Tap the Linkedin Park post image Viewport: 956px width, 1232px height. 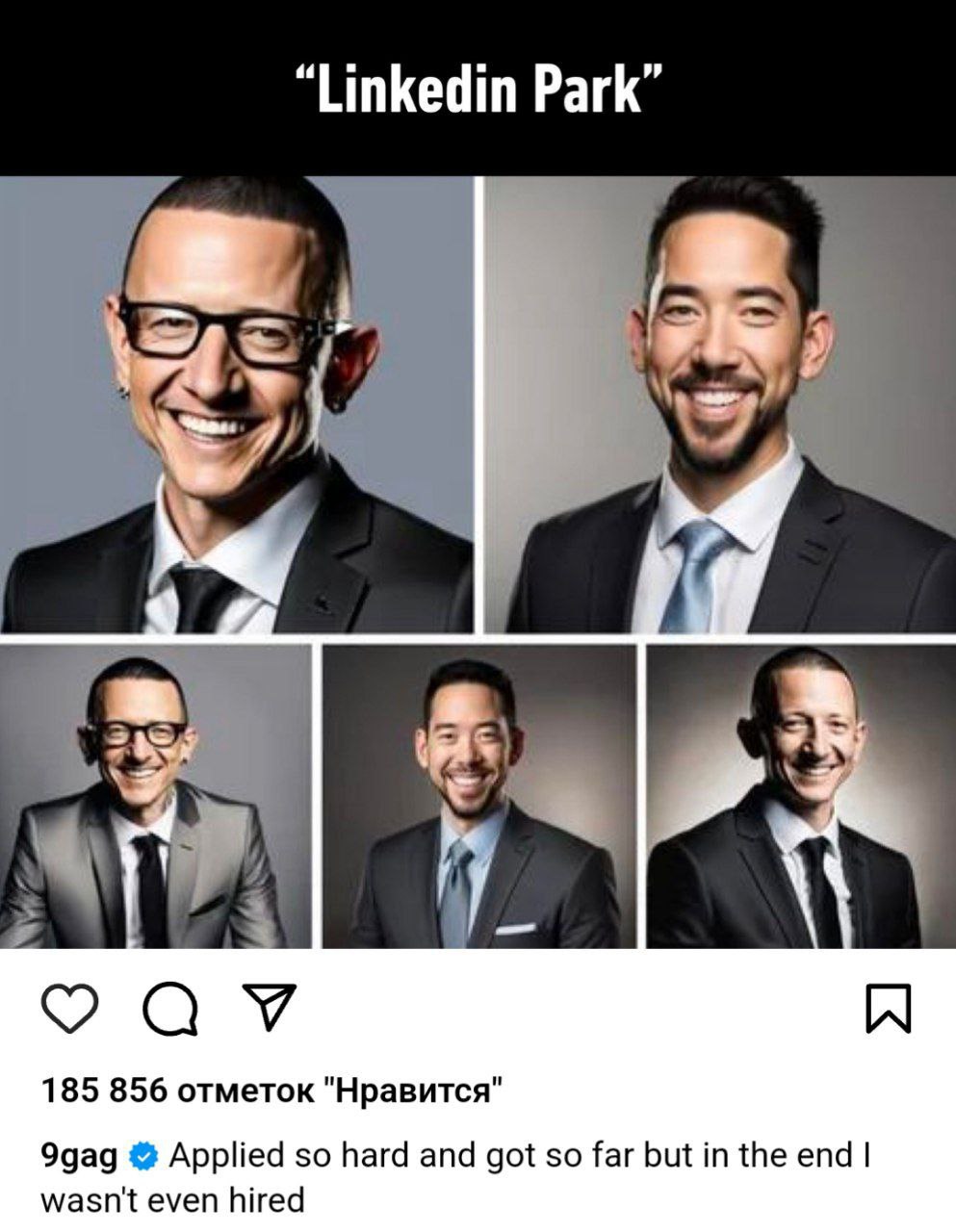[x=478, y=561]
